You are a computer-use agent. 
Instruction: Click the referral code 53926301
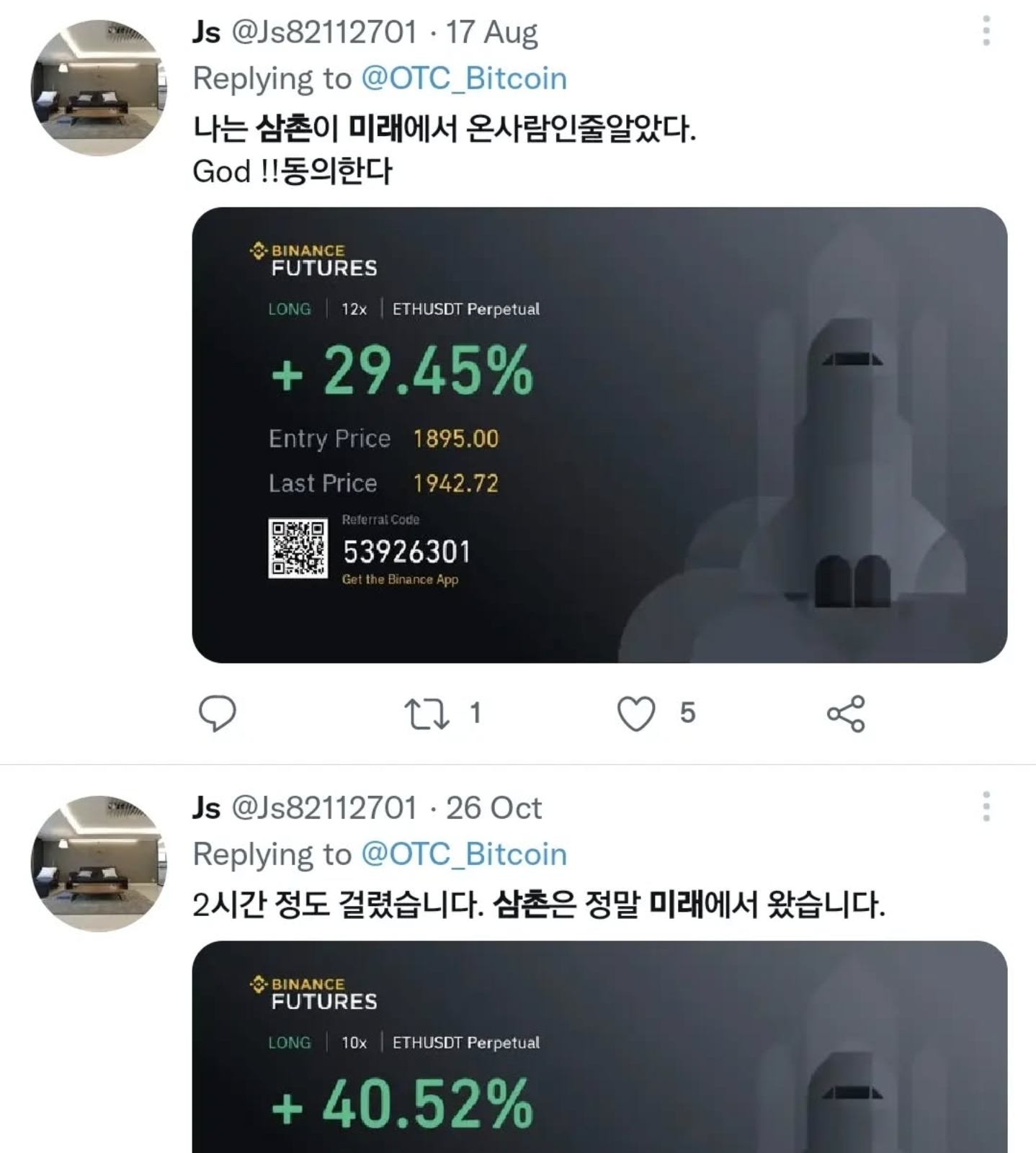(407, 553)
